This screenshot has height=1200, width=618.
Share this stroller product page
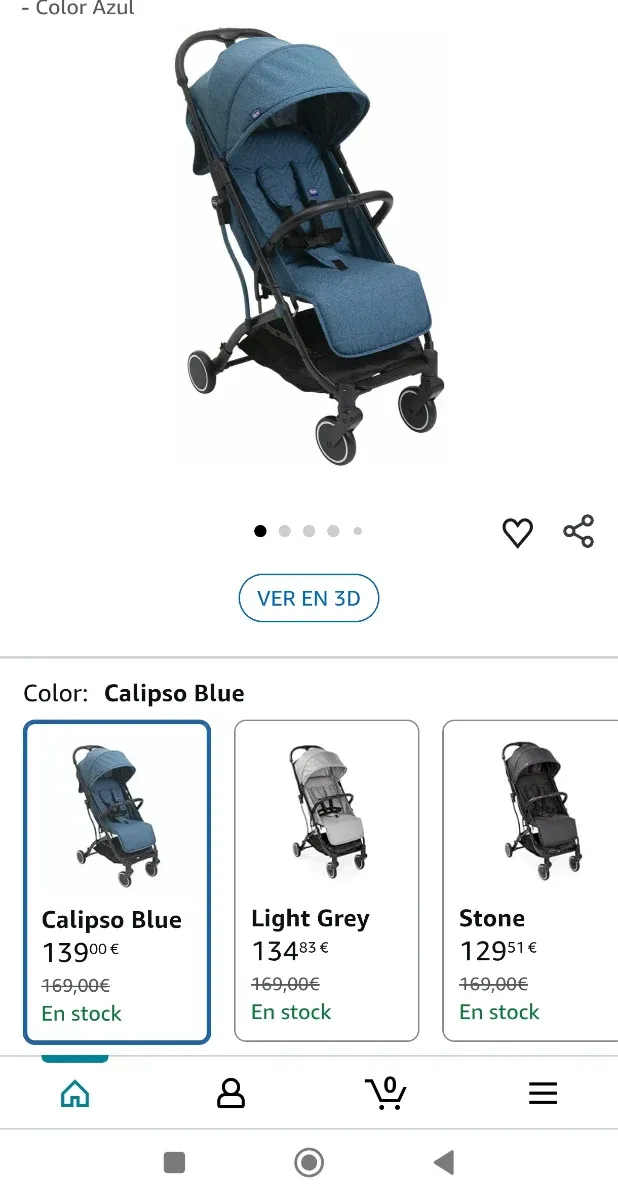point(579,532)
